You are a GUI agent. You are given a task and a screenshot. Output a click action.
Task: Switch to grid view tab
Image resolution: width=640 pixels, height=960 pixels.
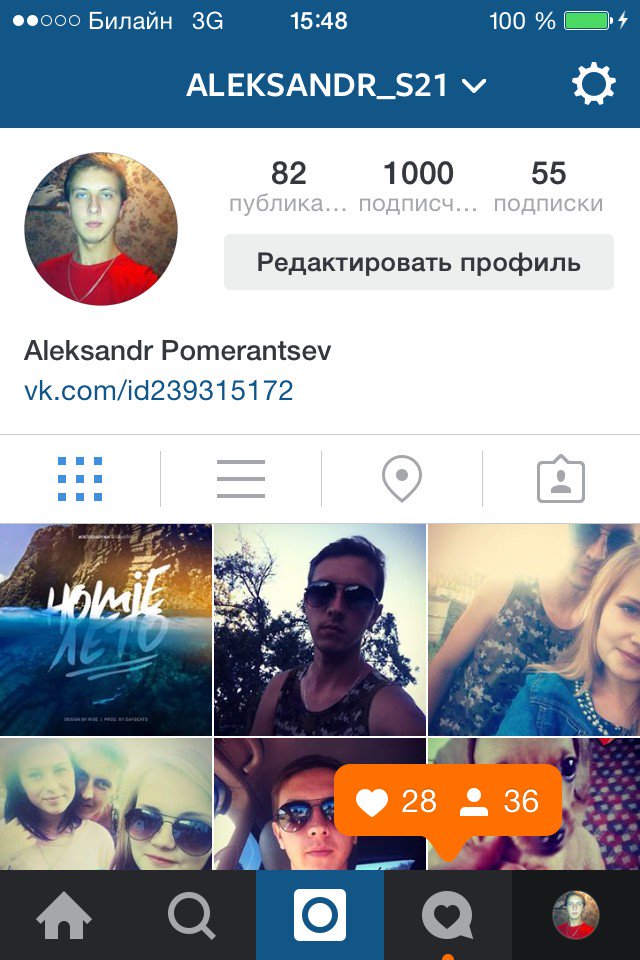[x=80, y=479]
